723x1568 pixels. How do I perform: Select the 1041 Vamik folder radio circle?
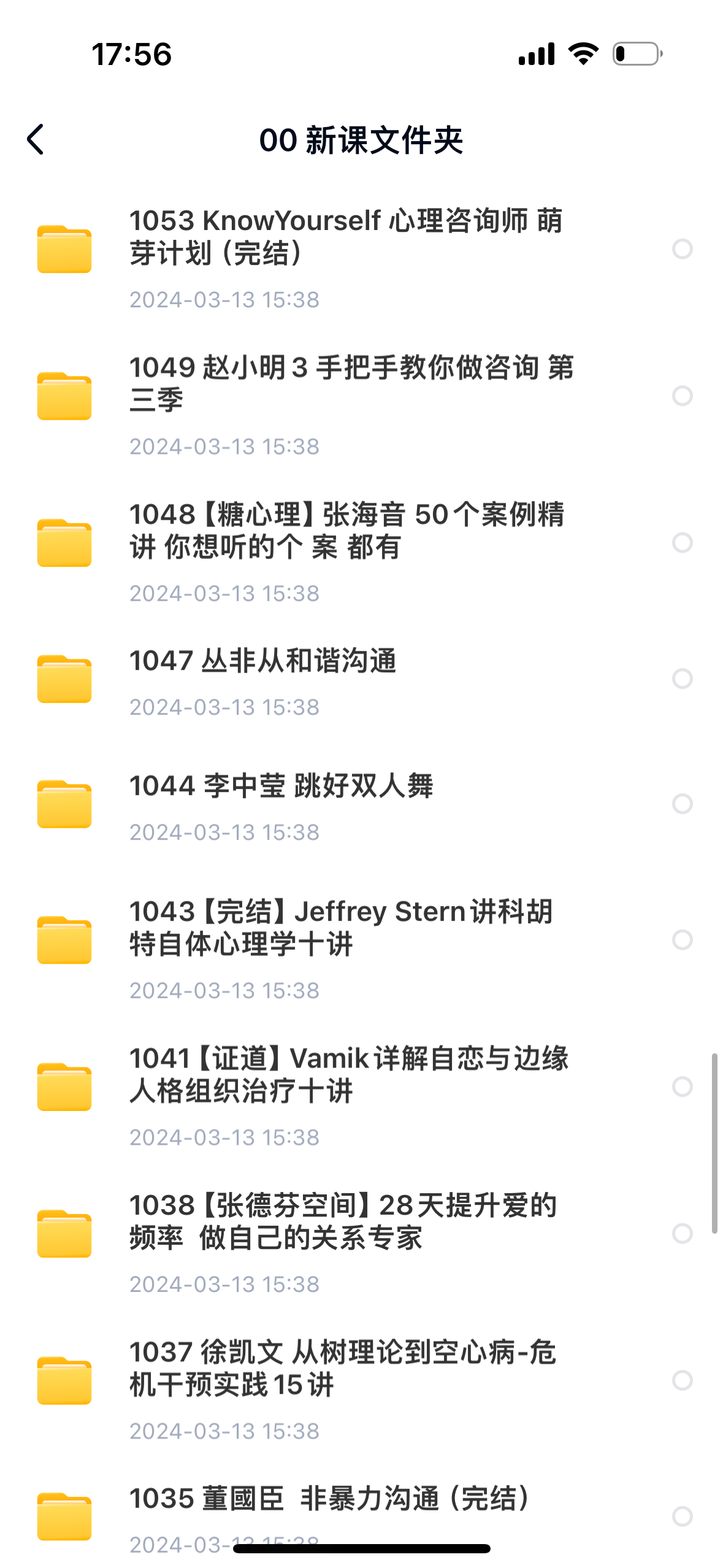point(682,1086)
